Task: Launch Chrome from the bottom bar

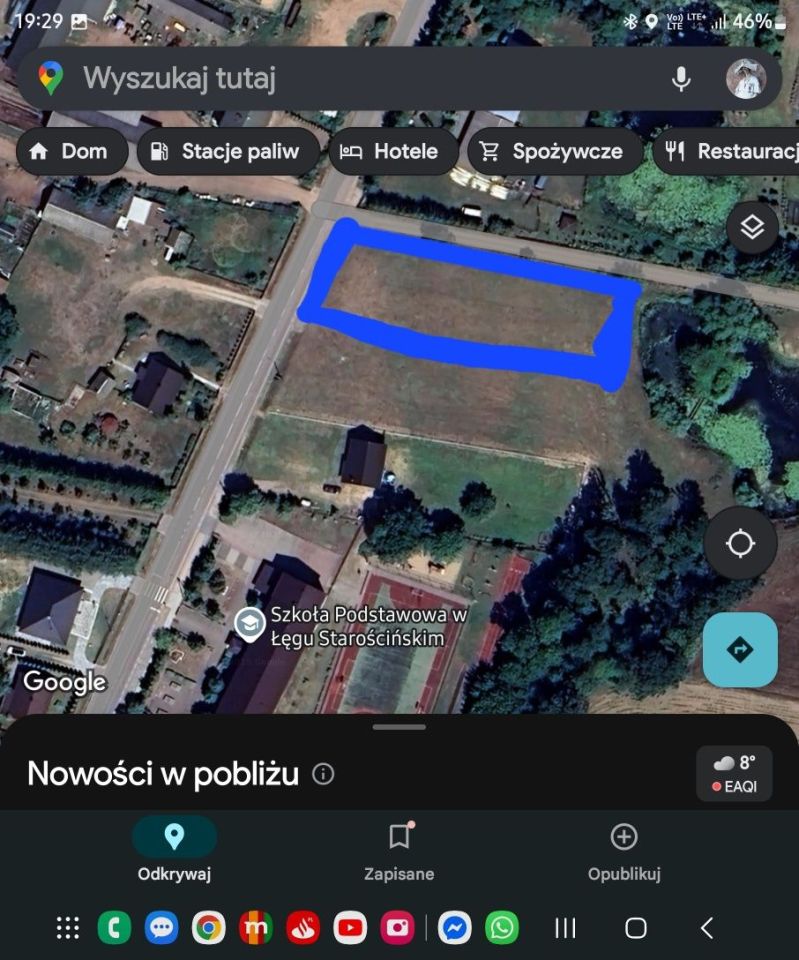Action: click(x=207, y=928)
